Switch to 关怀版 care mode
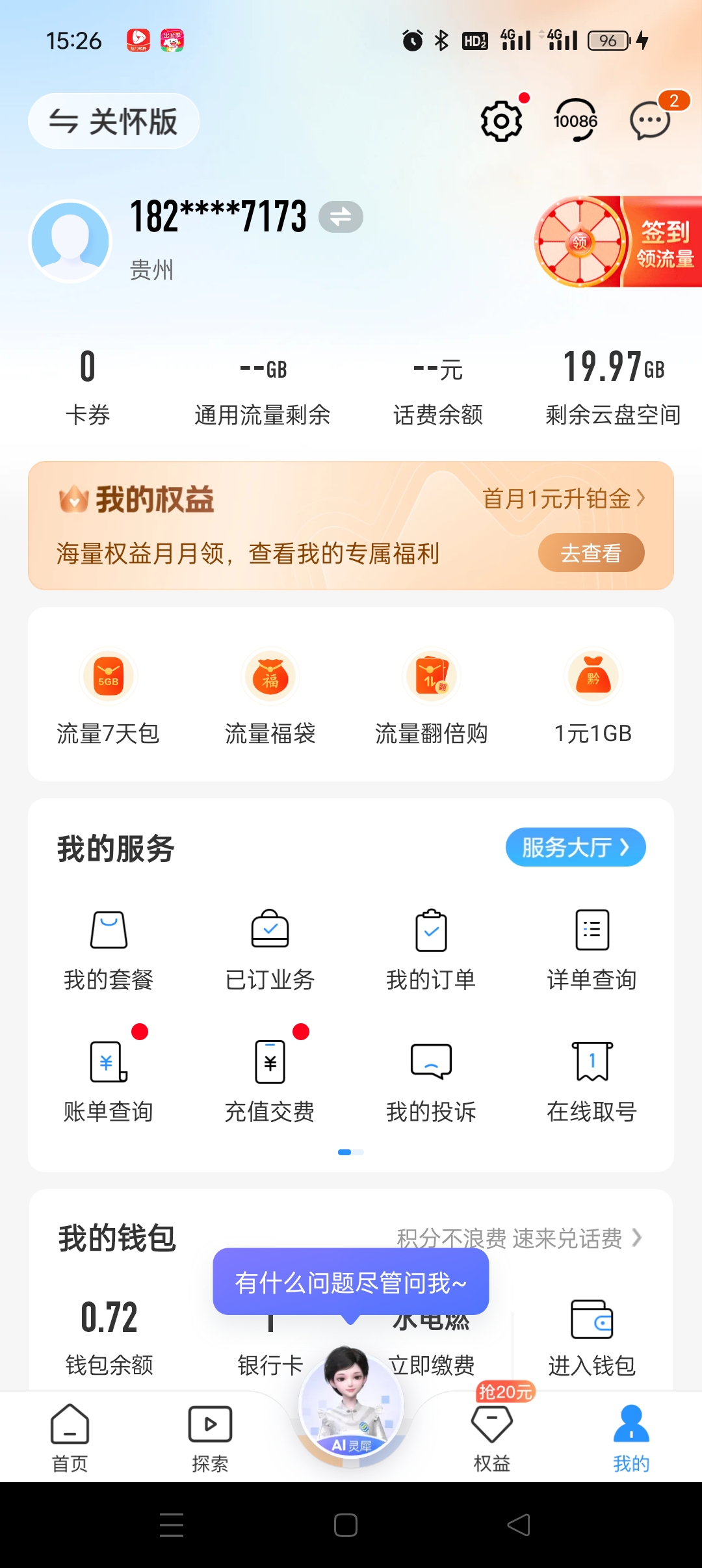702x1568 pixels. click(114, 122)
